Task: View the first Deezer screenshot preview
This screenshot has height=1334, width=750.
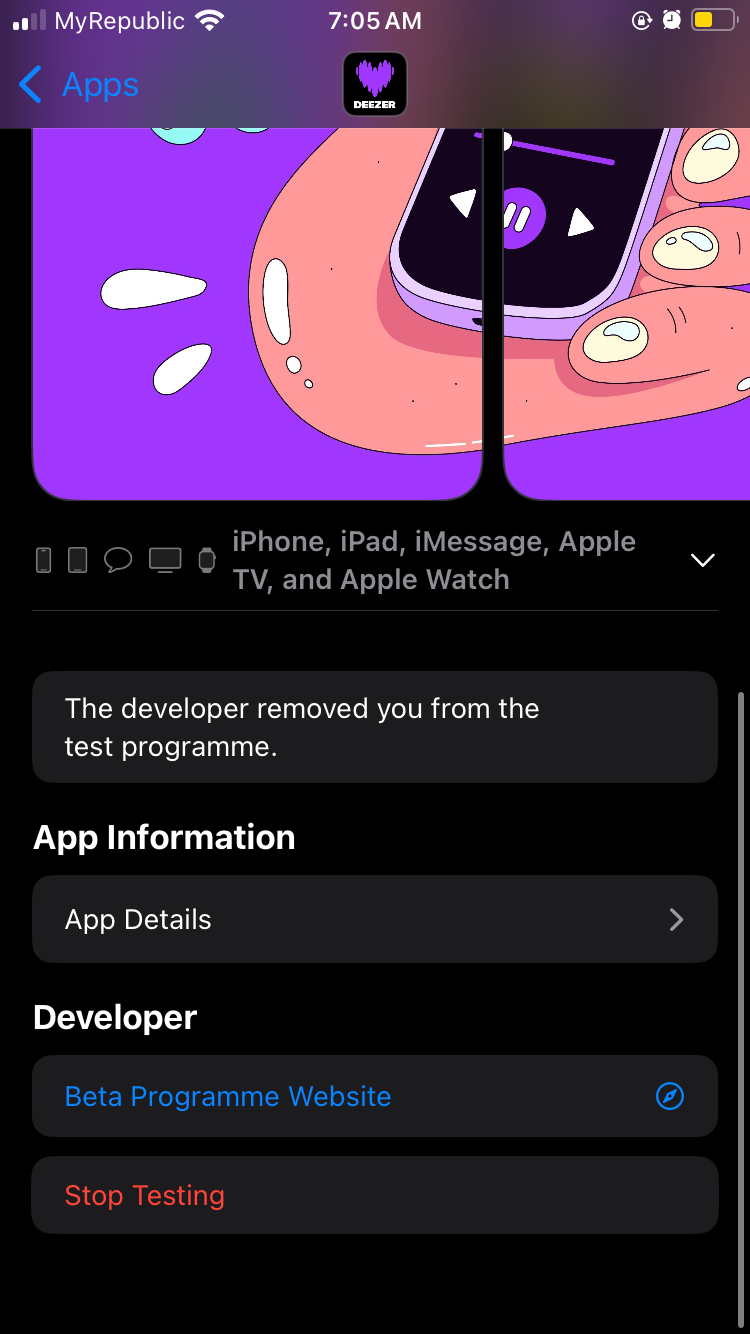Action: 257,312
